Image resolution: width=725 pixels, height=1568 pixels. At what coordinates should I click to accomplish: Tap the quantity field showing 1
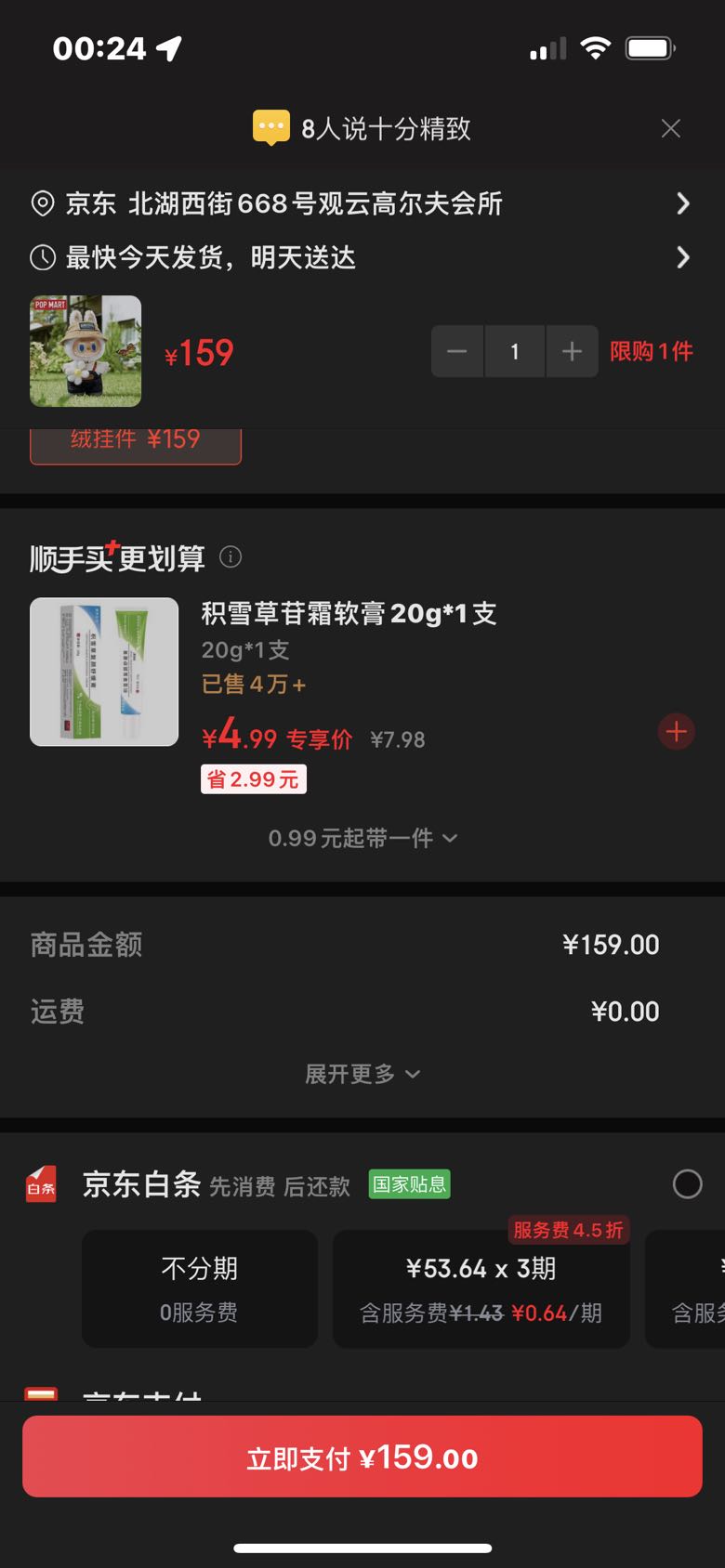tap(514, 351)
